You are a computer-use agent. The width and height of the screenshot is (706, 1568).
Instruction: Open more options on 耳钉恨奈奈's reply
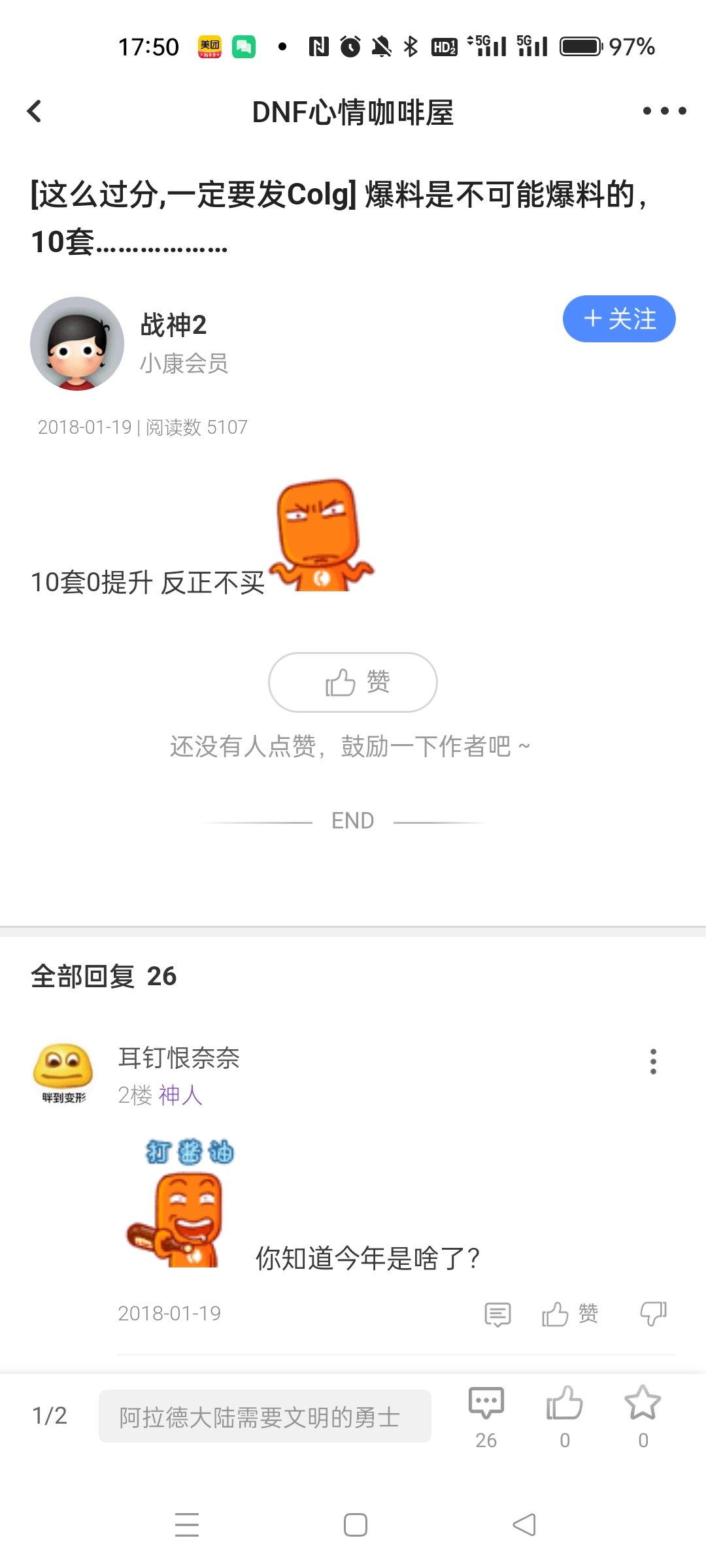653,1062
